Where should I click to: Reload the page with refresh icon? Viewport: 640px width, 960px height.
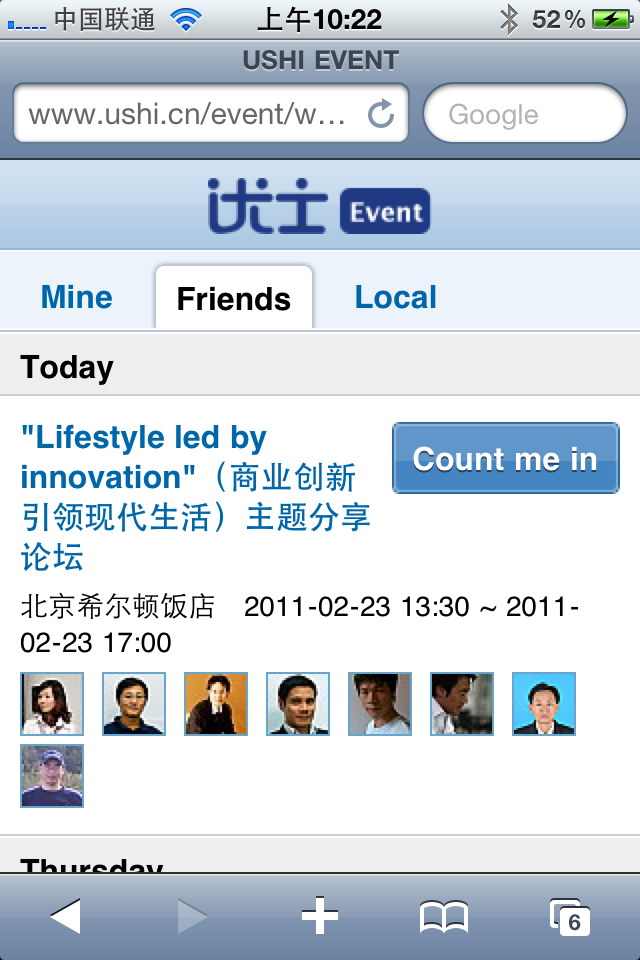pyautogui.click(x=381, y=114)
